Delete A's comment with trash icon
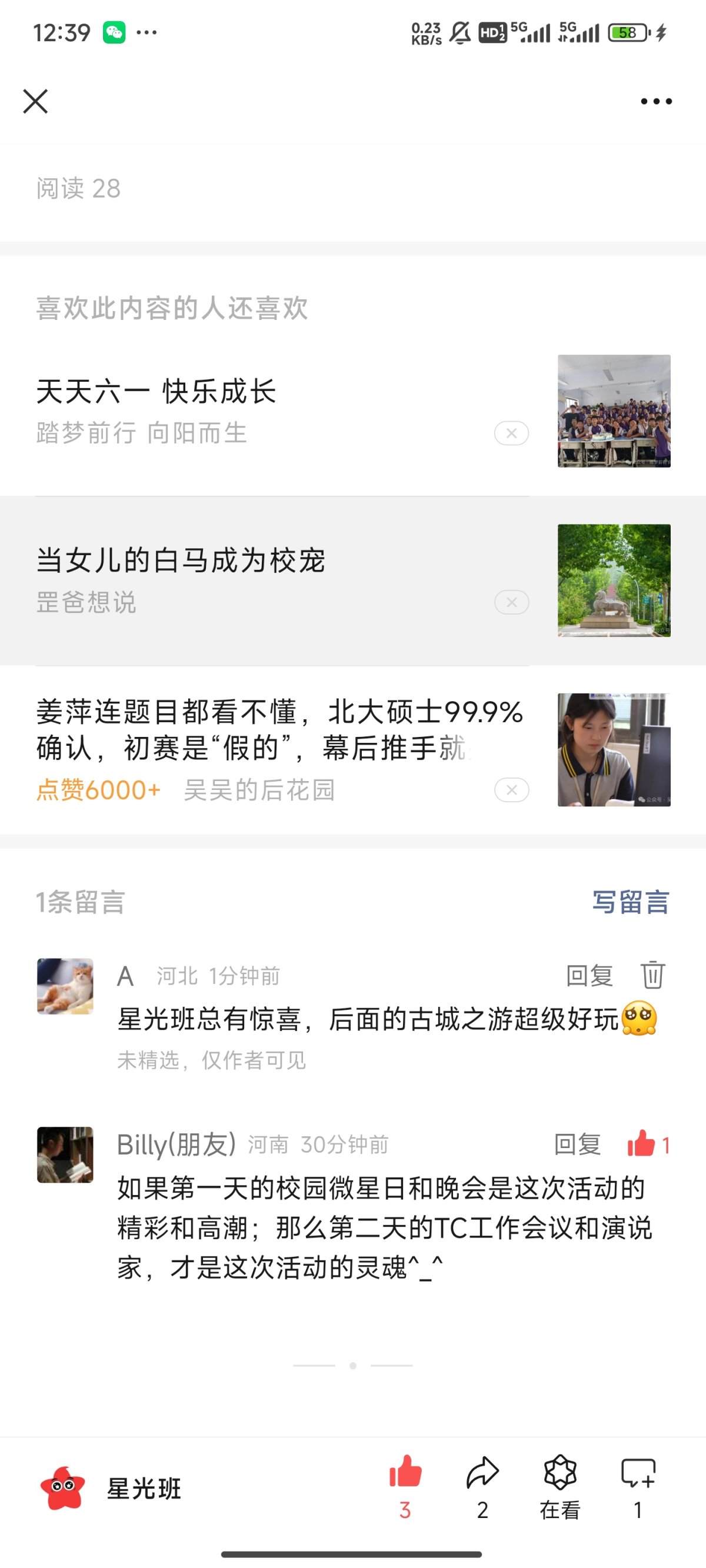706x1568 pixels. click(652, 975)
